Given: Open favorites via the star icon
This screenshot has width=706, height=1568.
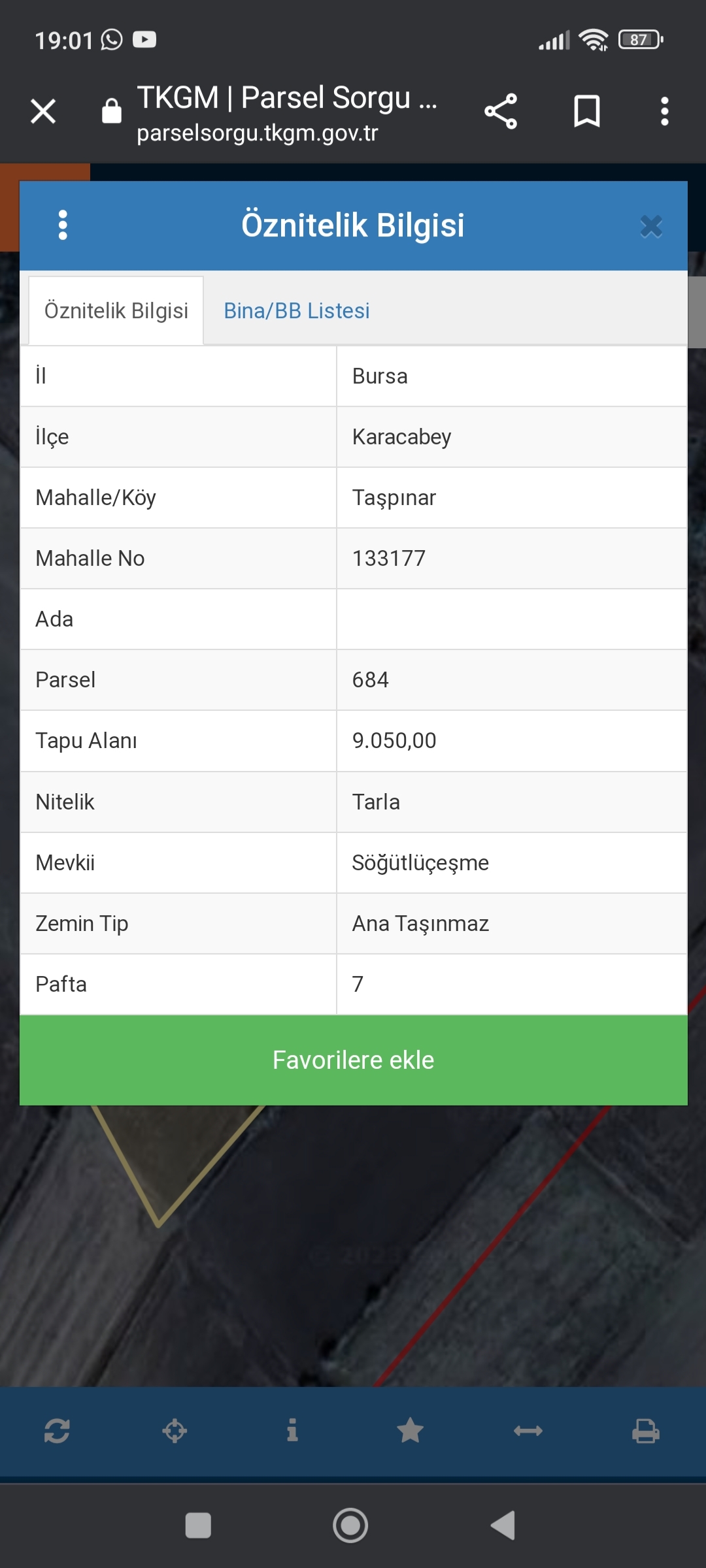Looking at the screenshot, I should pos(410,1431).
